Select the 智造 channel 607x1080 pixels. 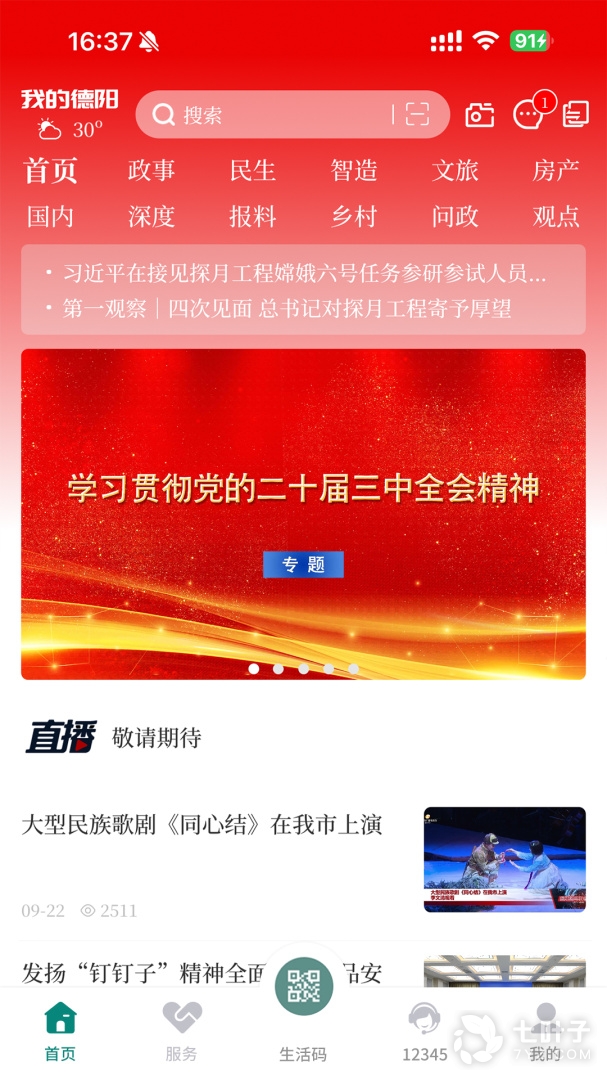click(354, 171)
